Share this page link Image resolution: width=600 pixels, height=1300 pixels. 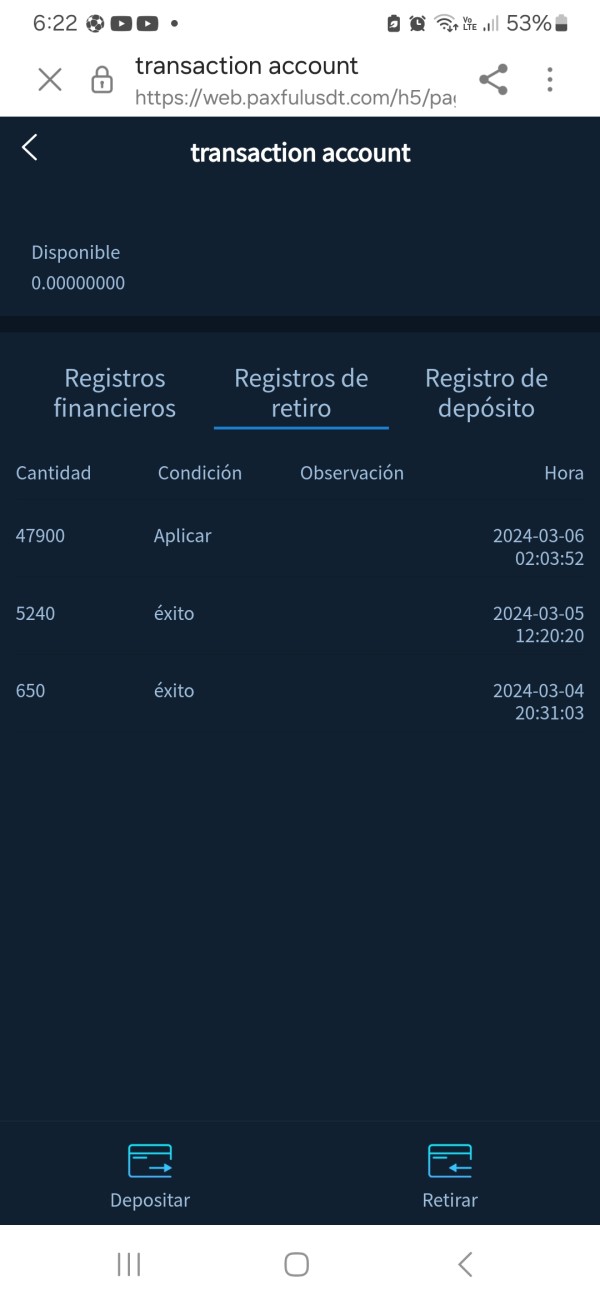(493, 80)
